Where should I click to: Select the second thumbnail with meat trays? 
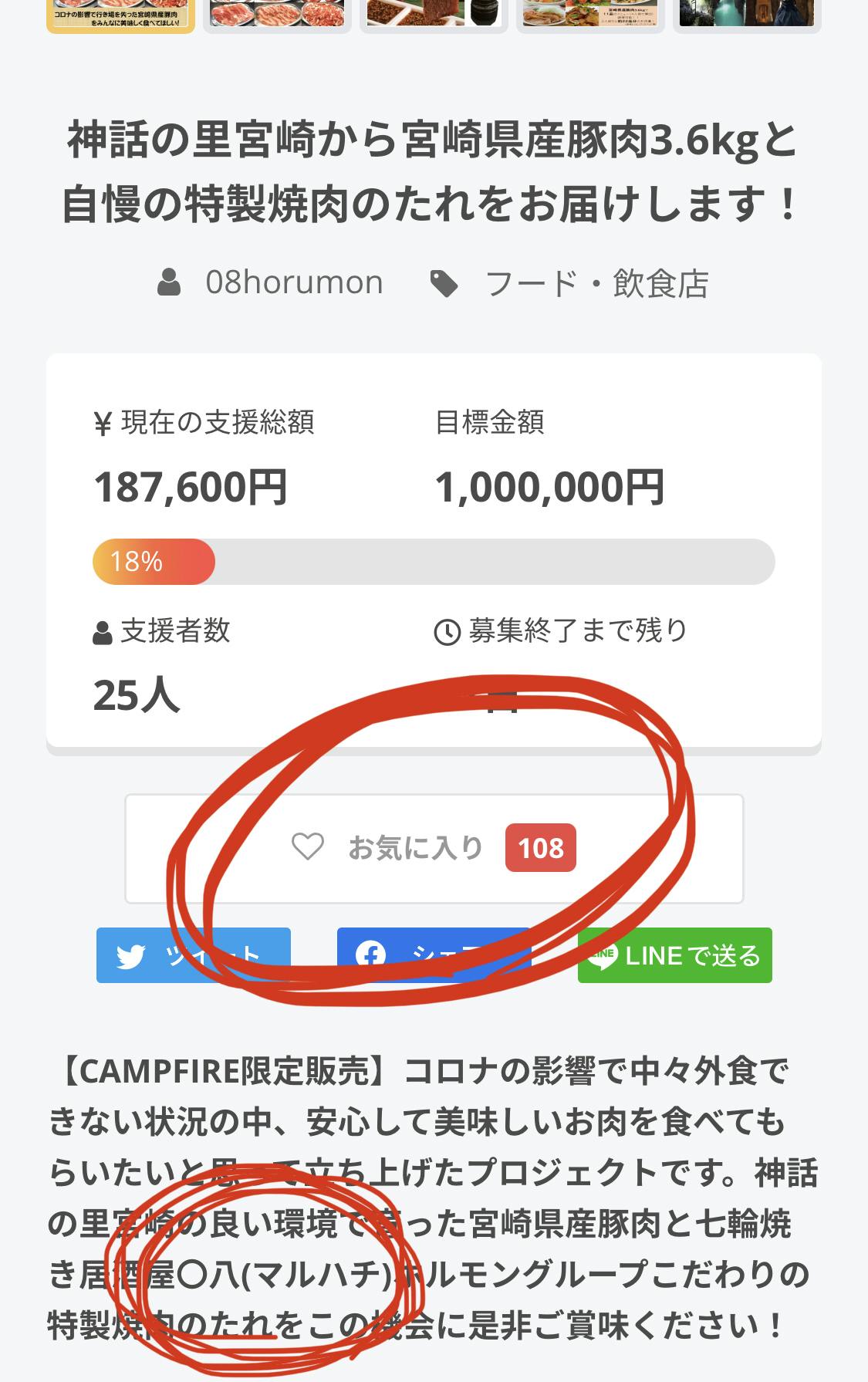coord(277,14)
